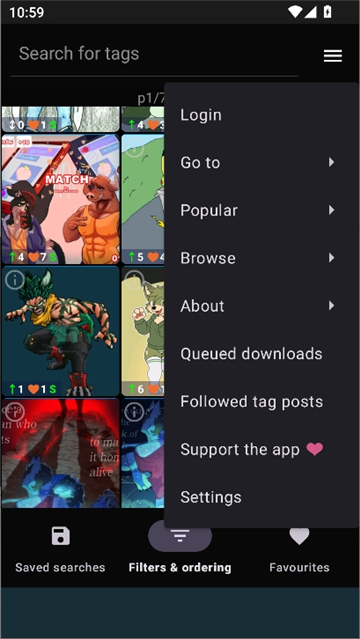Choose Support the app
This screenshot has width=360, height=639.
(261, 449)
